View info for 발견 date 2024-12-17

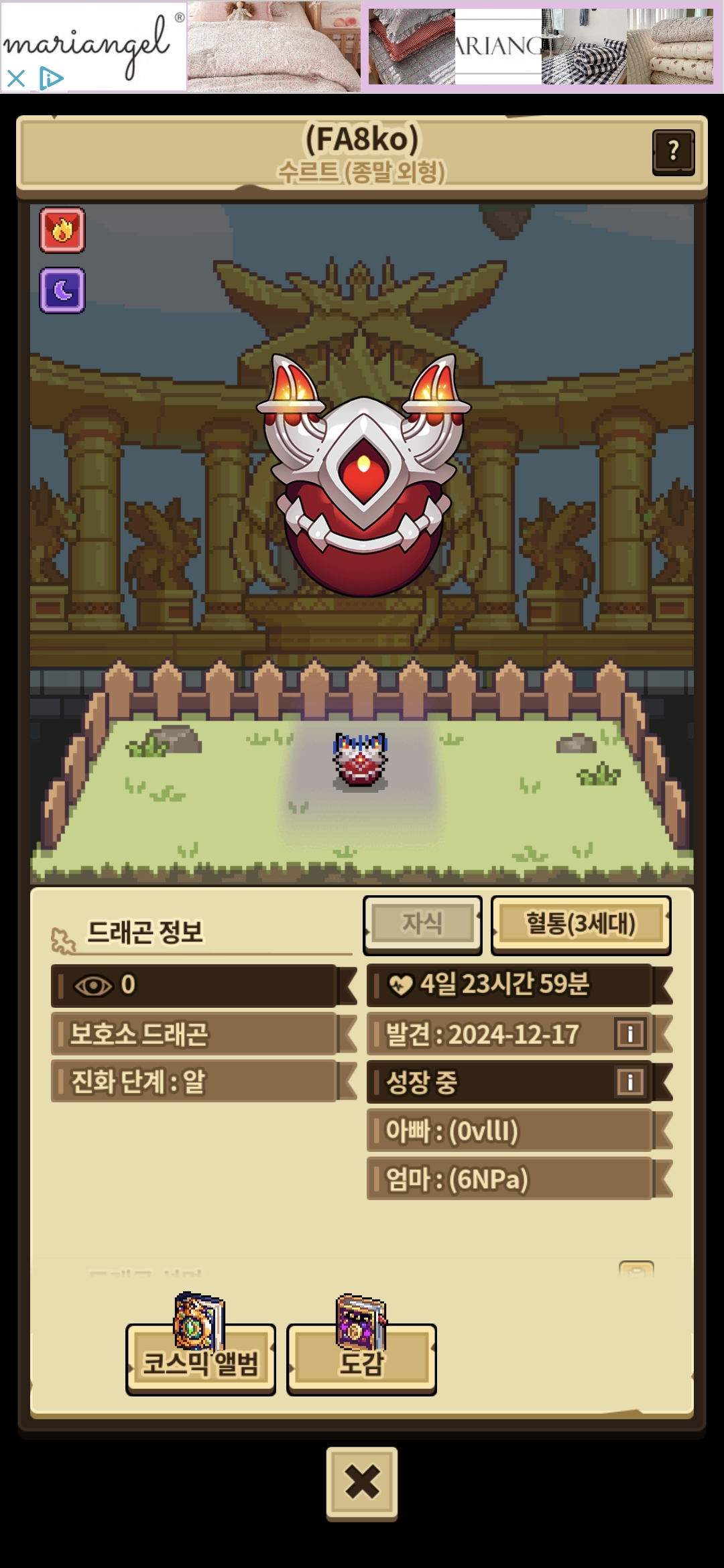coord(629,1034)
